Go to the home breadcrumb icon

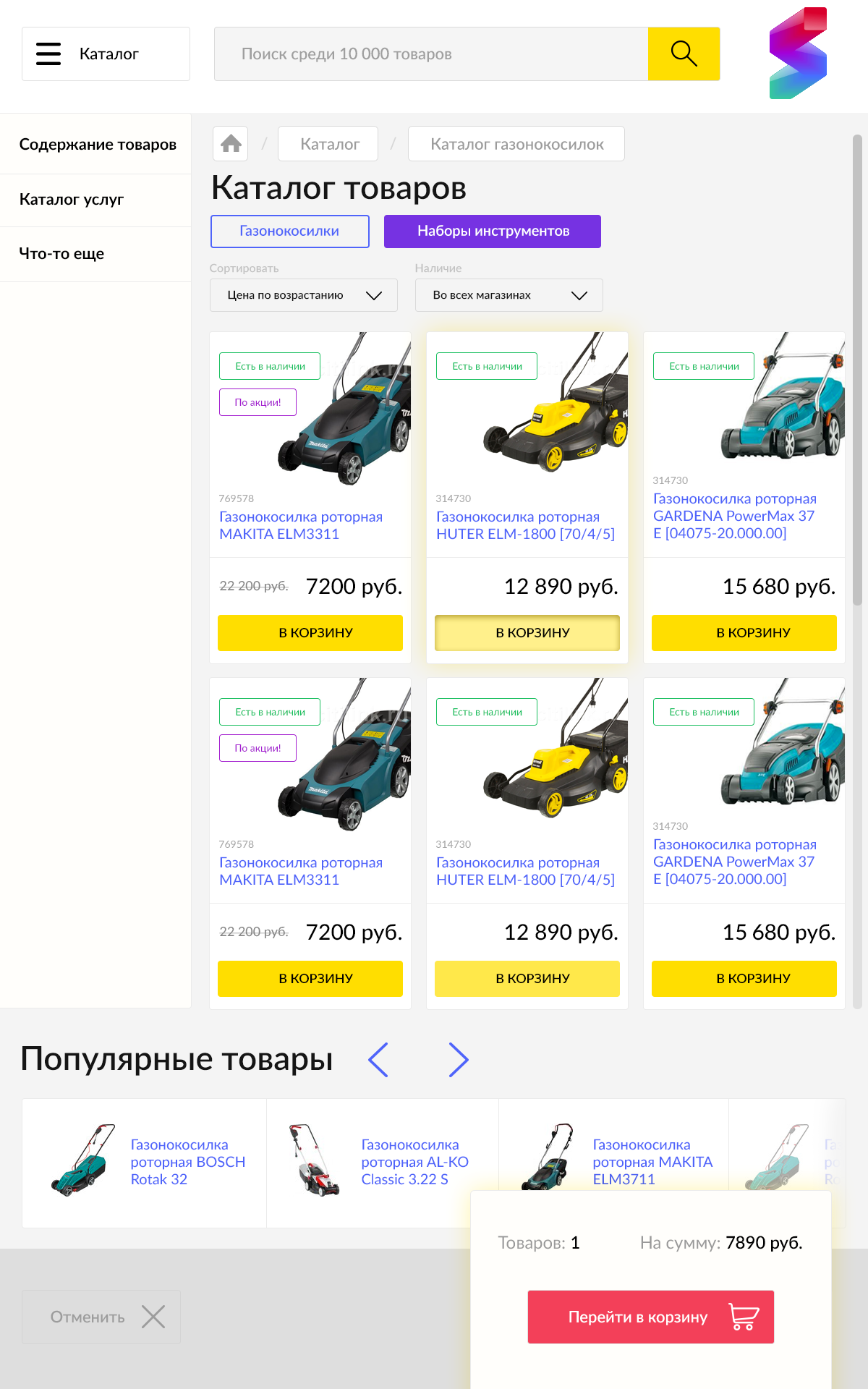coord(231,144)
